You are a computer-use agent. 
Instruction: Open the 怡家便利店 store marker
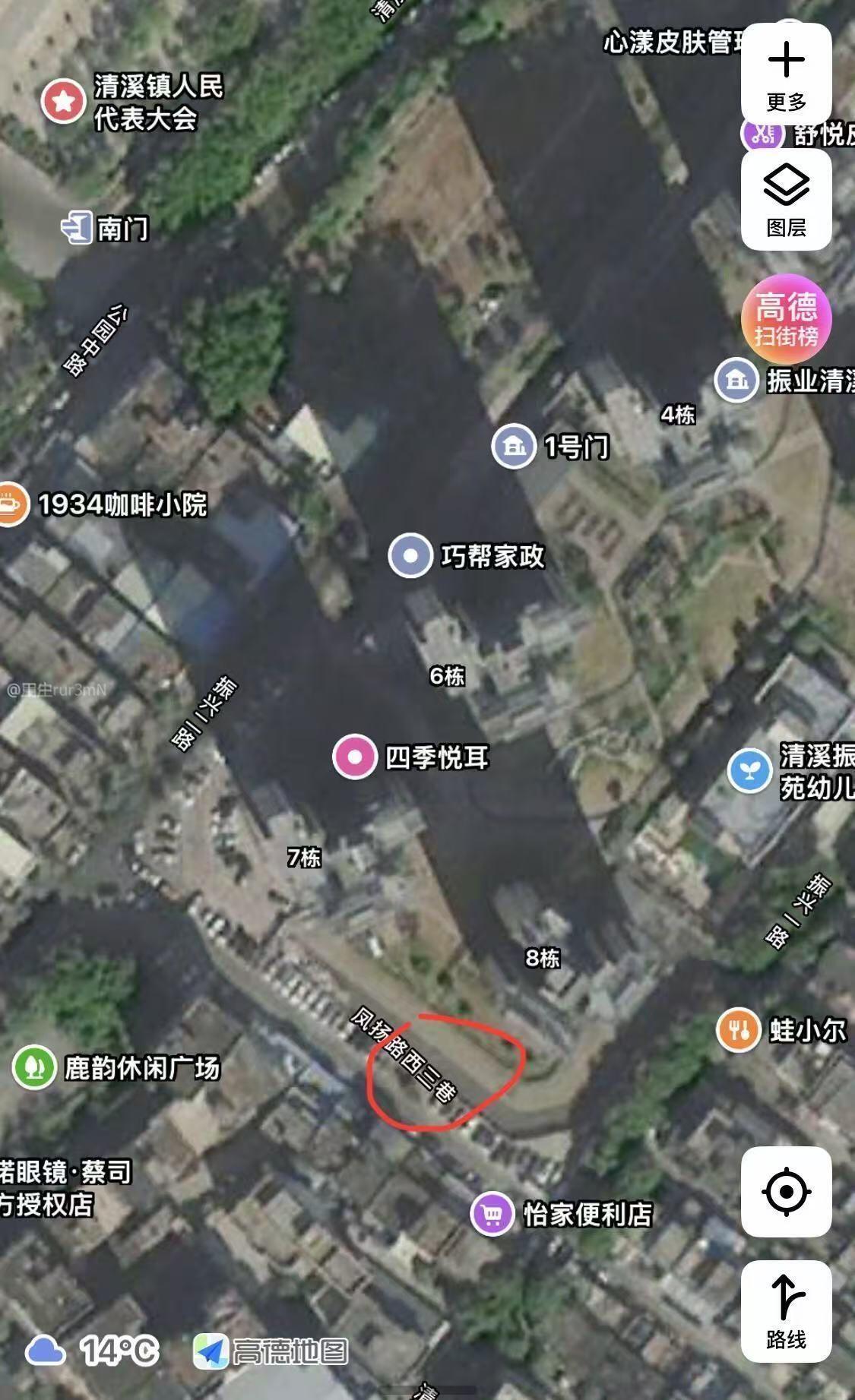(492, 1214)
